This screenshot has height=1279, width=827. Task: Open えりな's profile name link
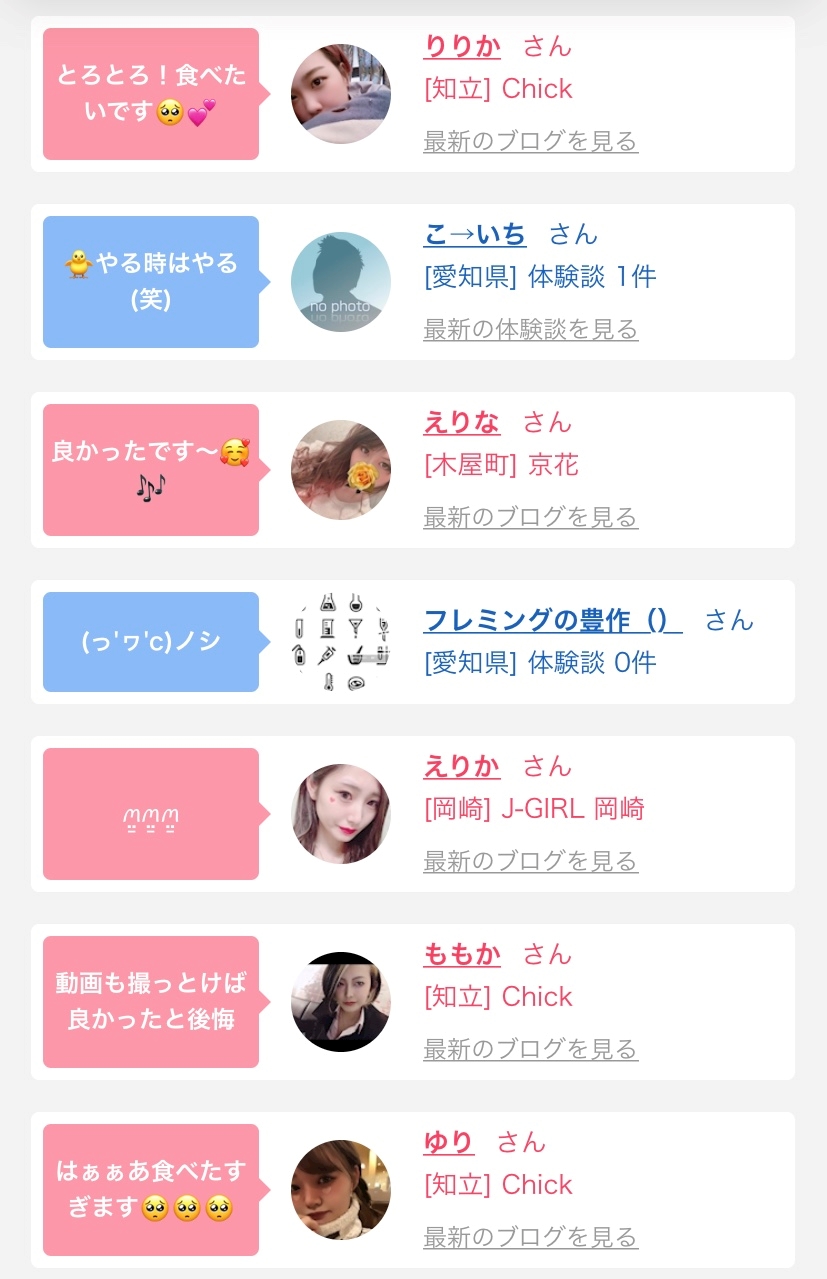[x=462, y=423]
